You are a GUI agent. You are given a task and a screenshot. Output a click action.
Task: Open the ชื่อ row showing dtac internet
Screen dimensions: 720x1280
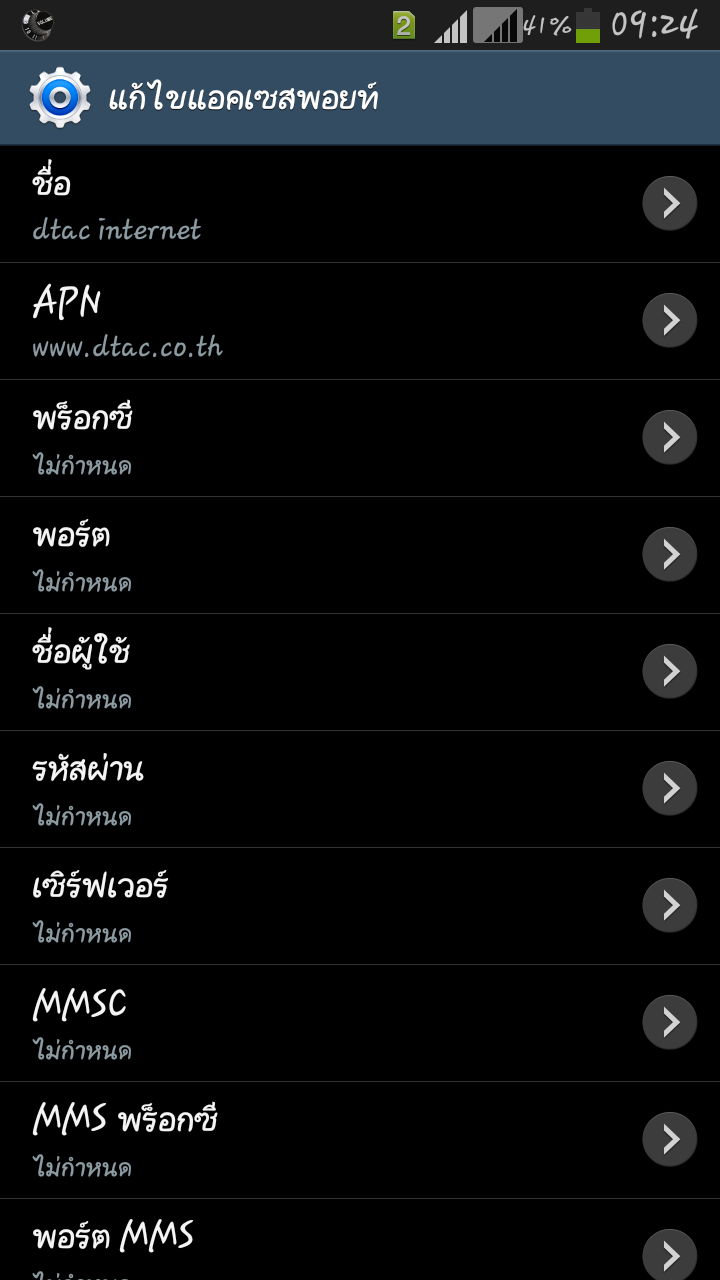pos(360,205)
